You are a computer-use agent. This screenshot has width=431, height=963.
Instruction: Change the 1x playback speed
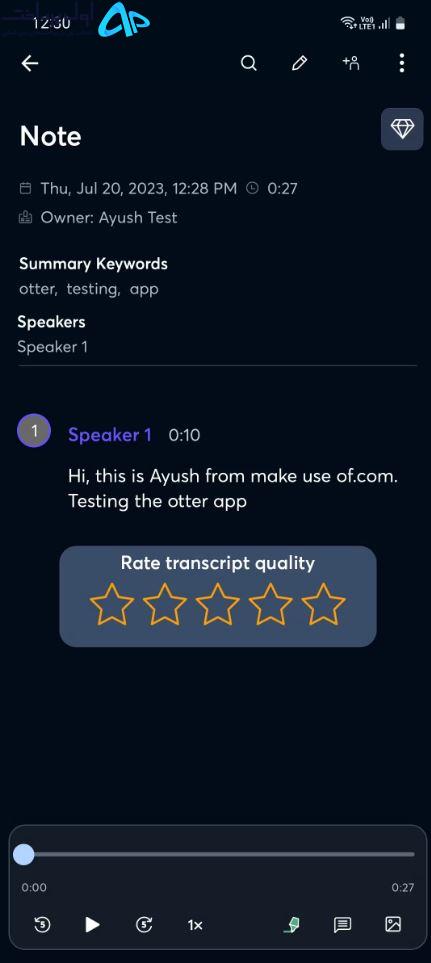[x=195, y=924]
